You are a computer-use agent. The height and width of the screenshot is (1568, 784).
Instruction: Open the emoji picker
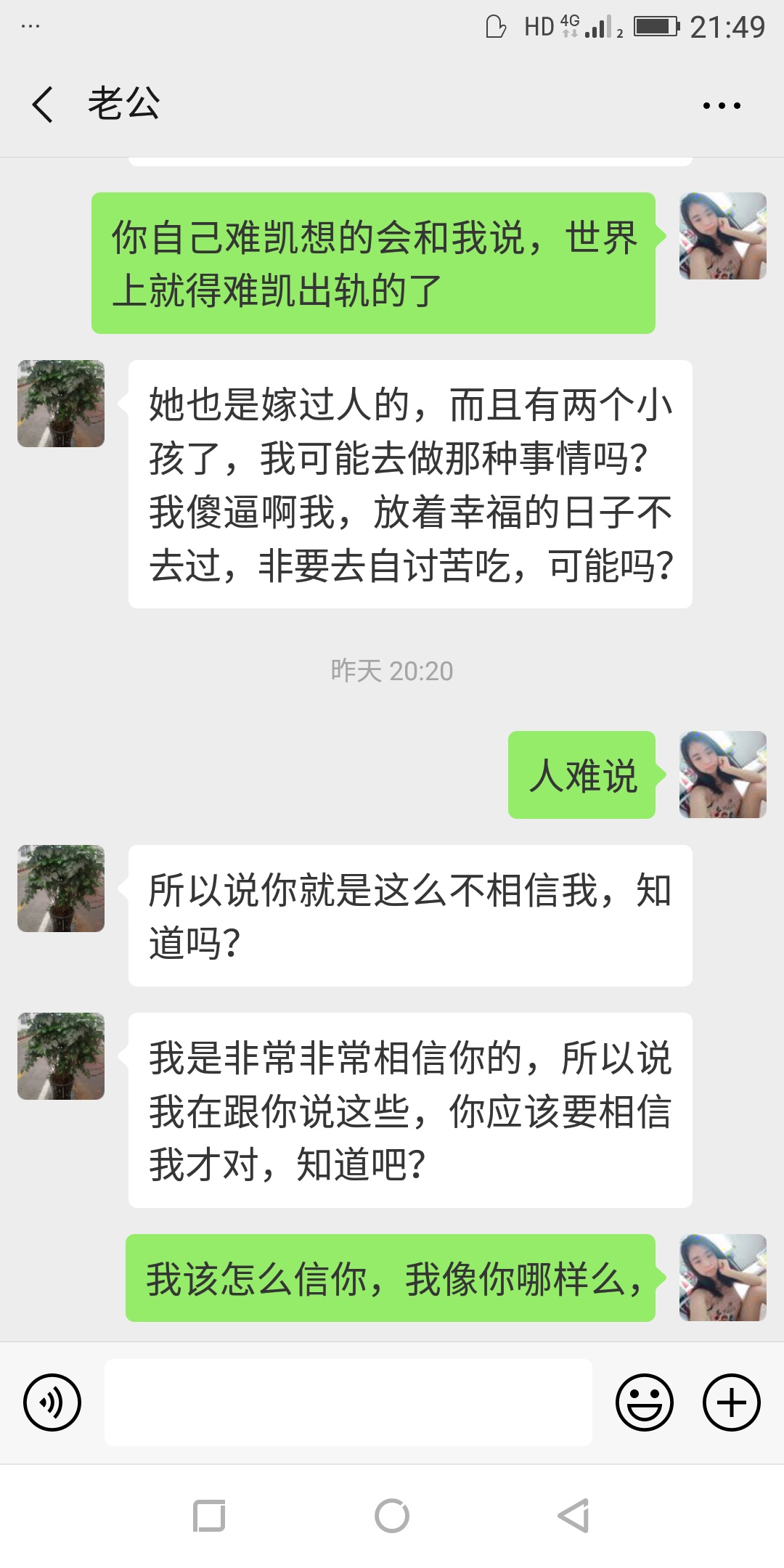point(644,1402)
